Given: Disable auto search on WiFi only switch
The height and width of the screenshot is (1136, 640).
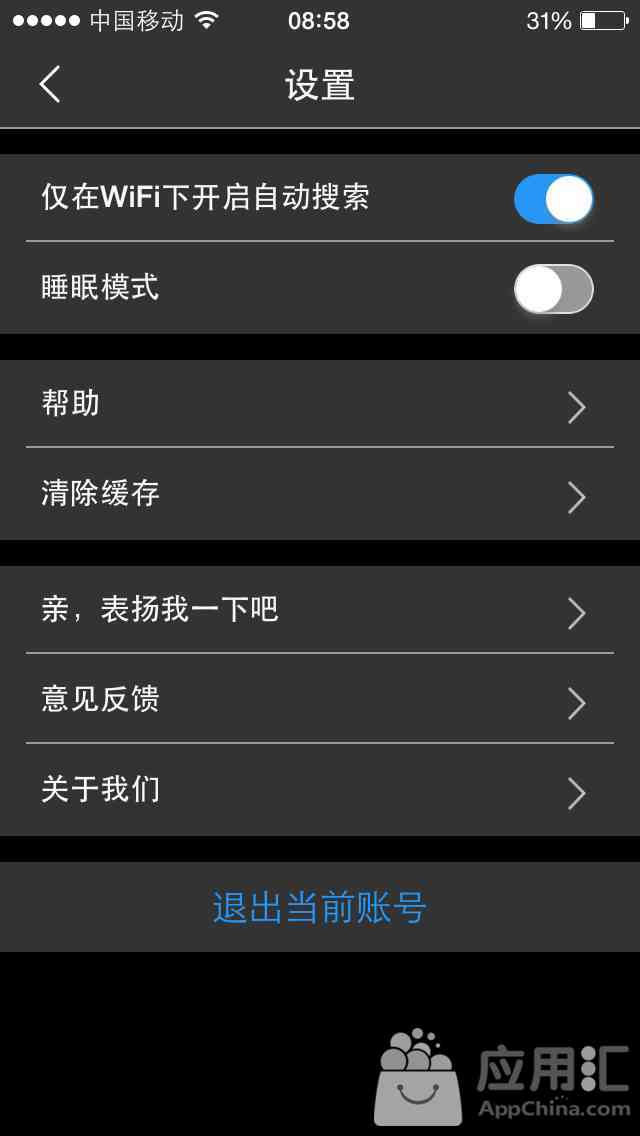Looking at the screenshot, I should [x=554, y=199].
